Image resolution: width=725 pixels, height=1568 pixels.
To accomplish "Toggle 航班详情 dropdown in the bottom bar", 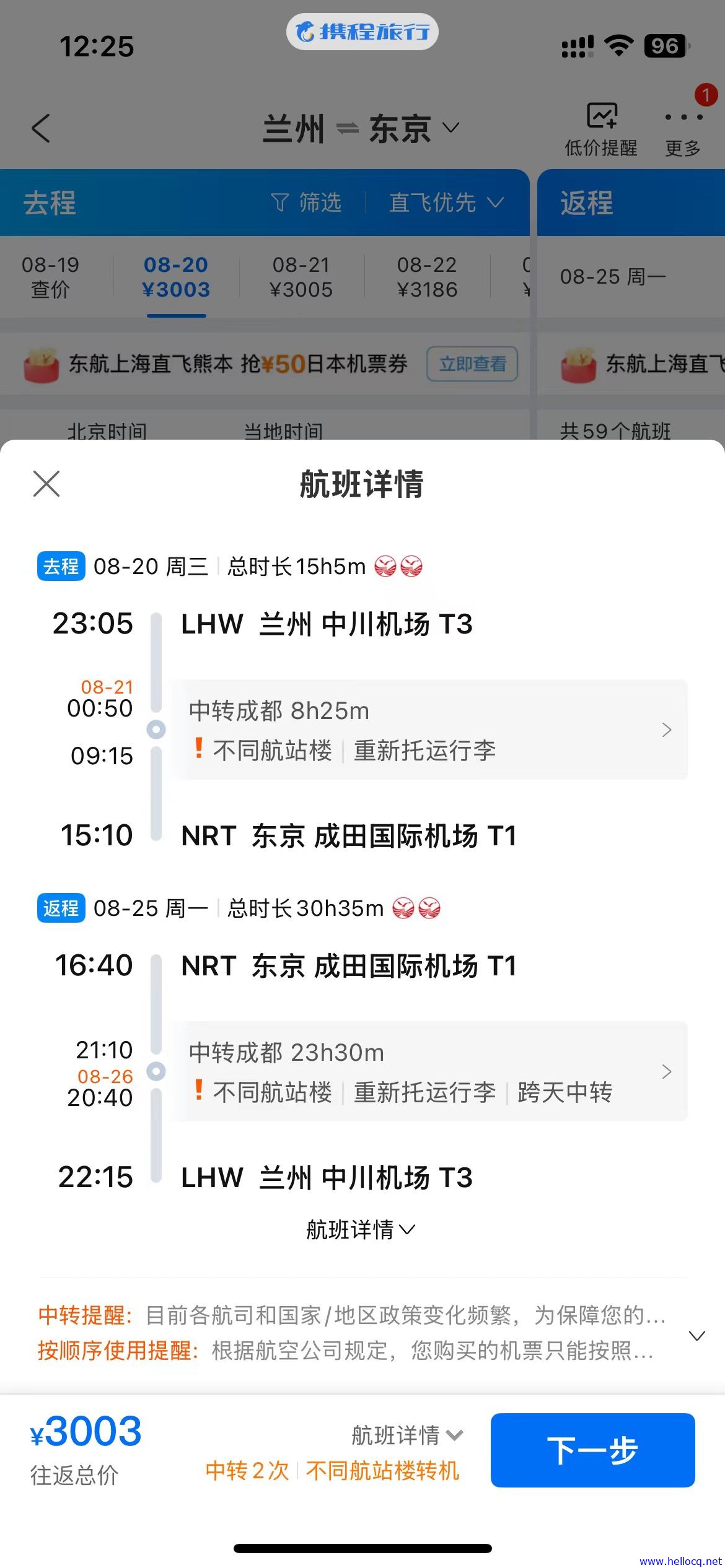I will (407, 1435).
